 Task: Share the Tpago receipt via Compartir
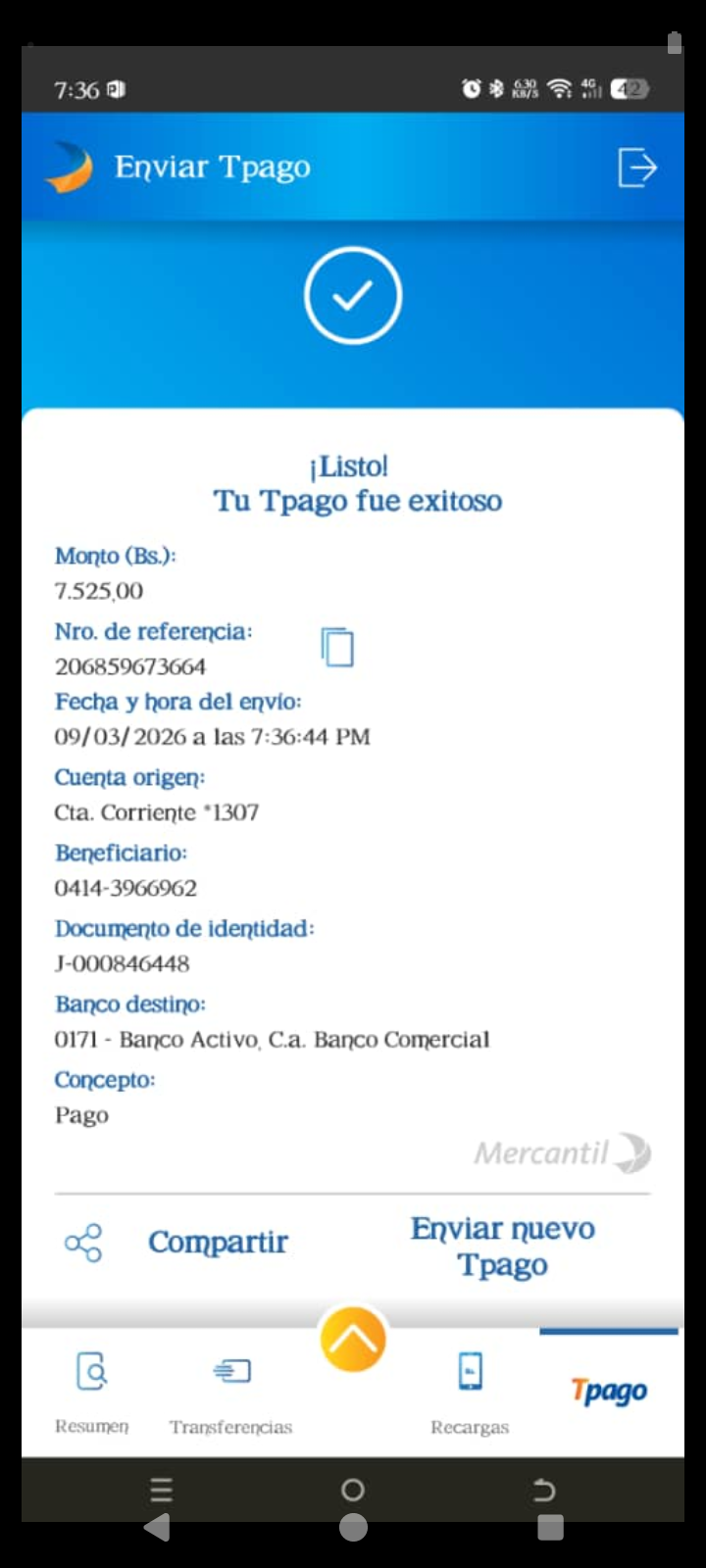pos(176,1243)
